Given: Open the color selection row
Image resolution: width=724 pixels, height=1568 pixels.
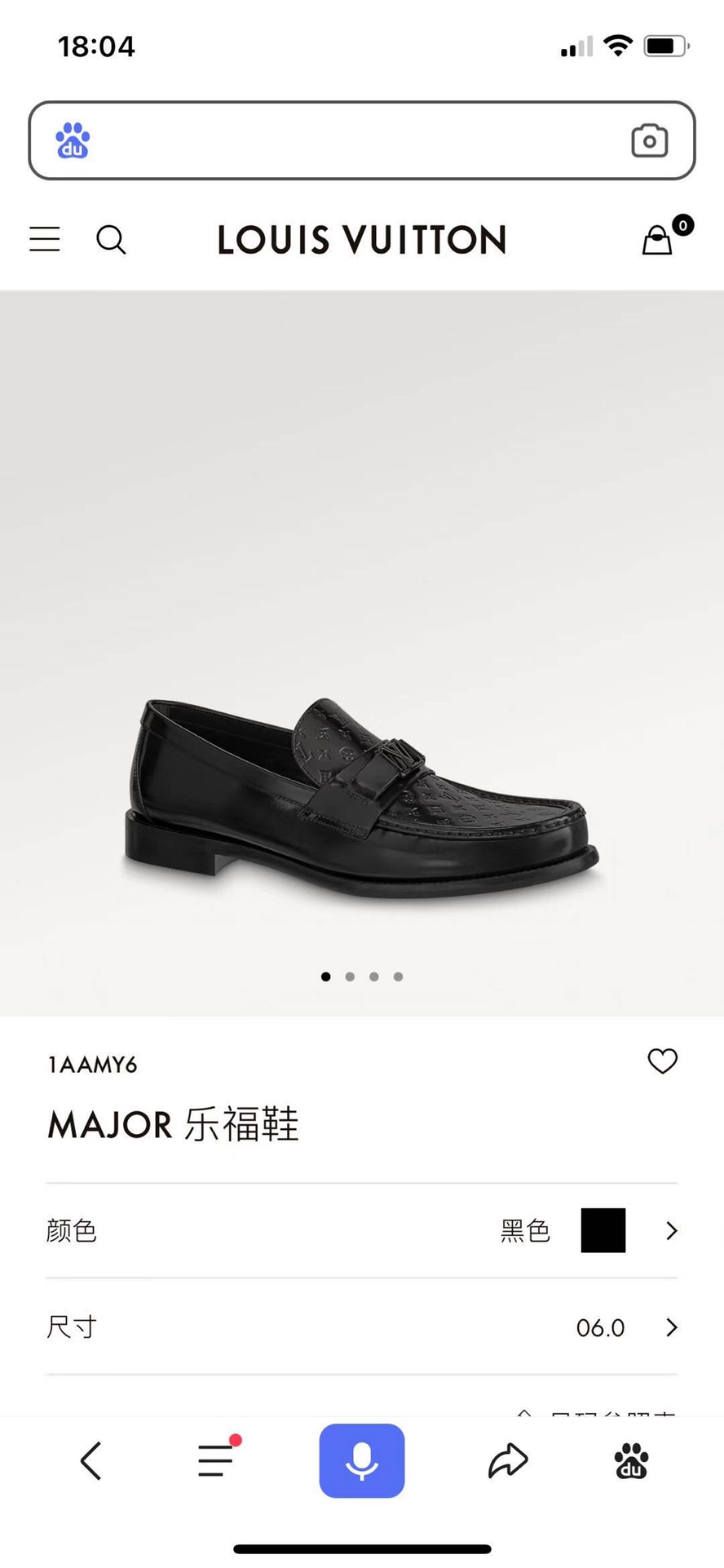Looking at the screenshot, I should coord(362,1230).
